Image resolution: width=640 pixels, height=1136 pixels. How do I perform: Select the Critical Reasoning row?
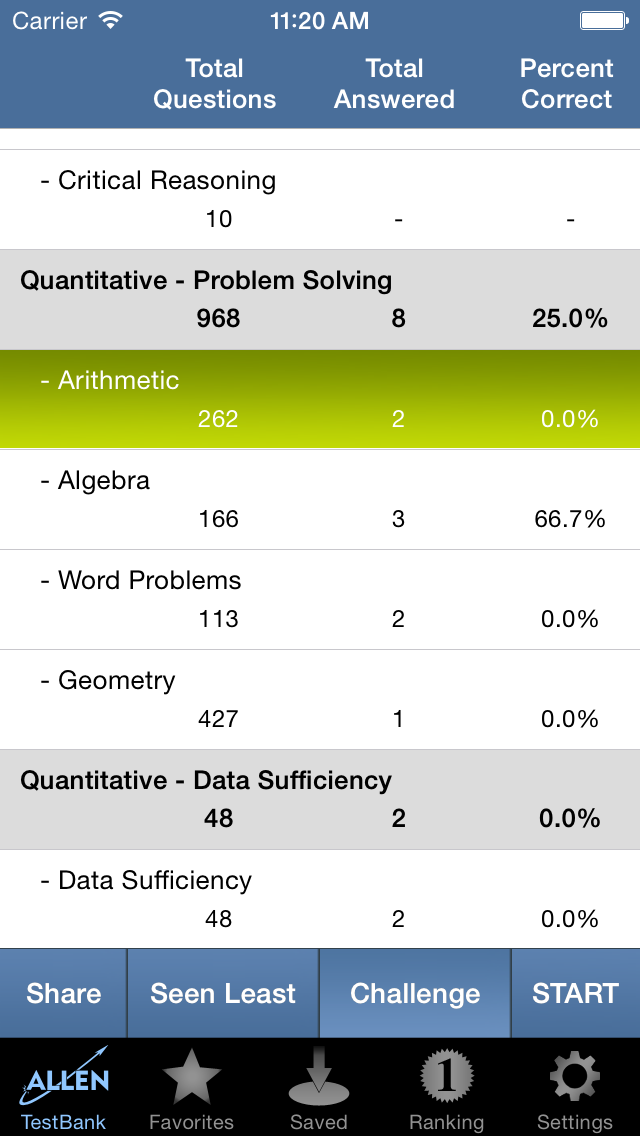tap(320, 200)
